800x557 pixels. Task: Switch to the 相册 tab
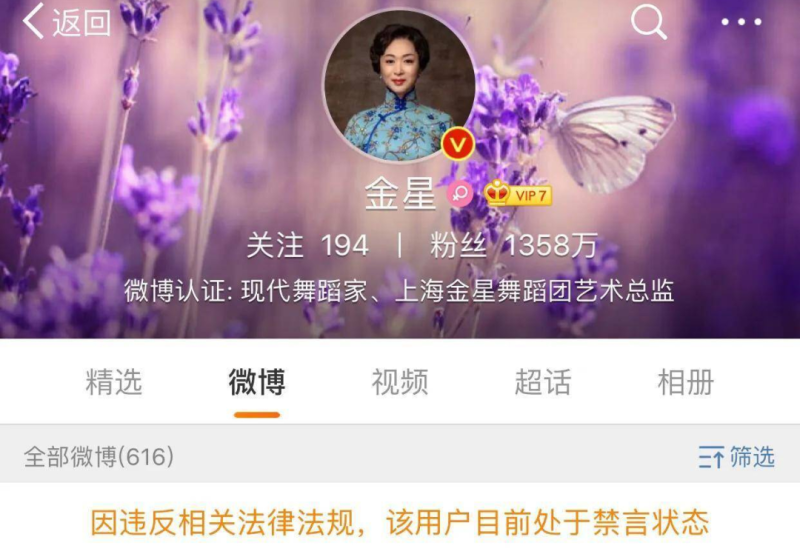(686, 382)
